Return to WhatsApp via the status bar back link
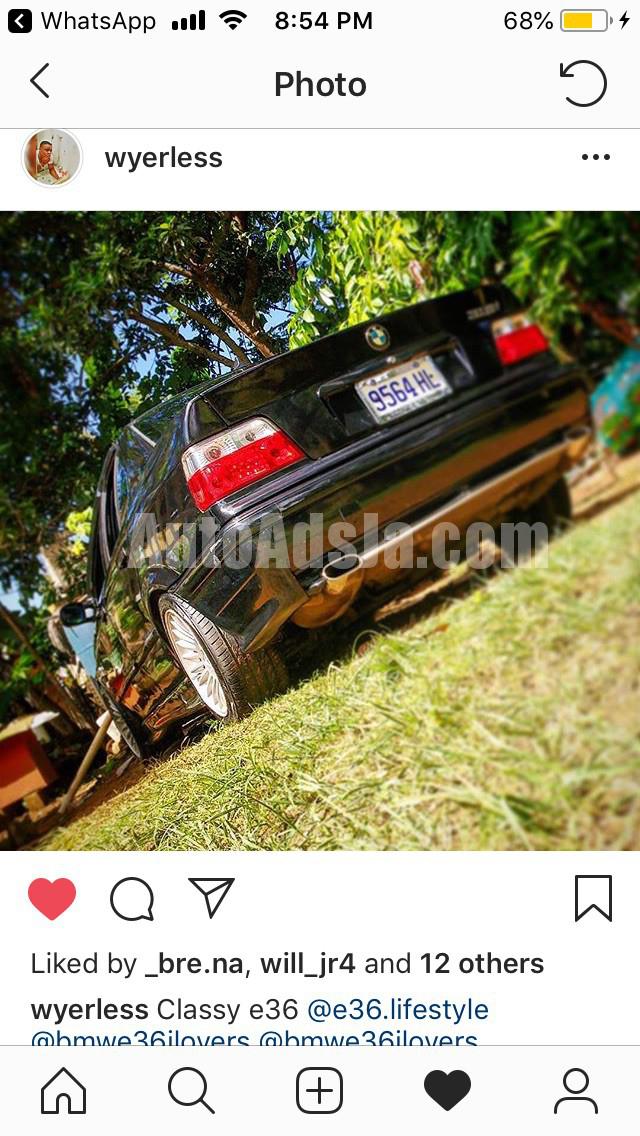 (81, 21)
